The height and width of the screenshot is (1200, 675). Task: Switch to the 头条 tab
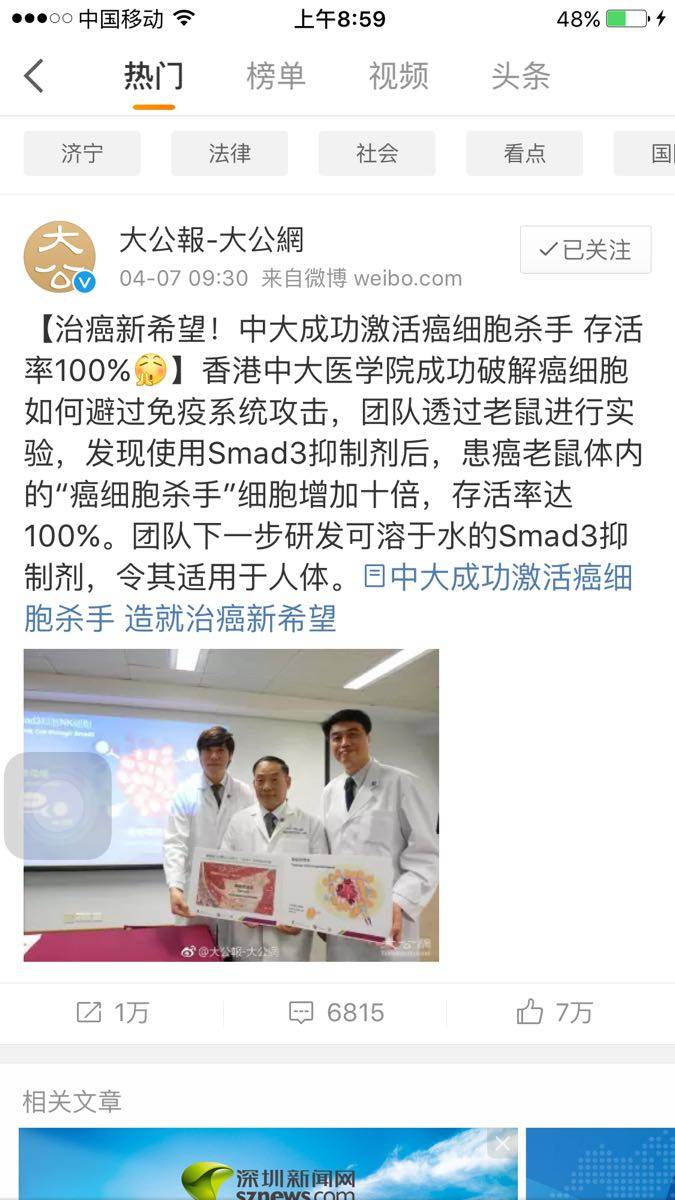[x=520, y=76]
